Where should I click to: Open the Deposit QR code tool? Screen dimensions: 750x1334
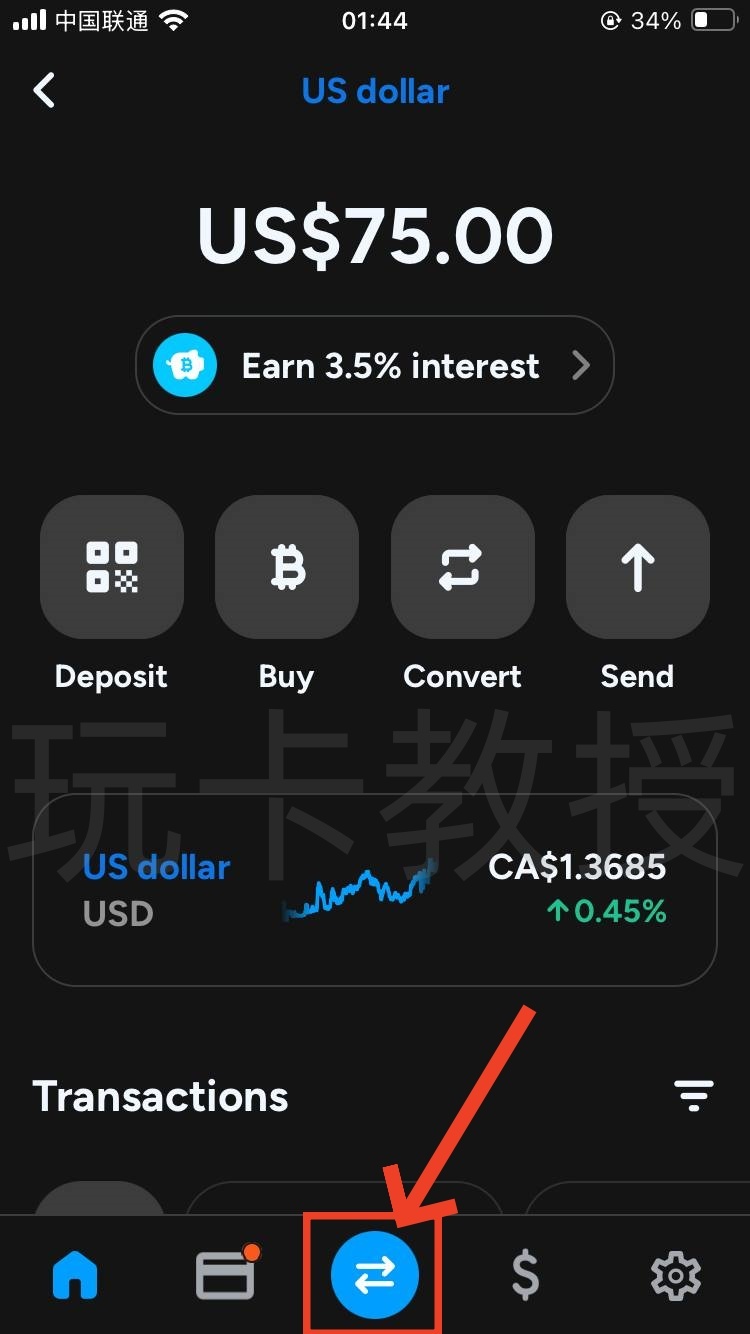(x=111, y=567)
